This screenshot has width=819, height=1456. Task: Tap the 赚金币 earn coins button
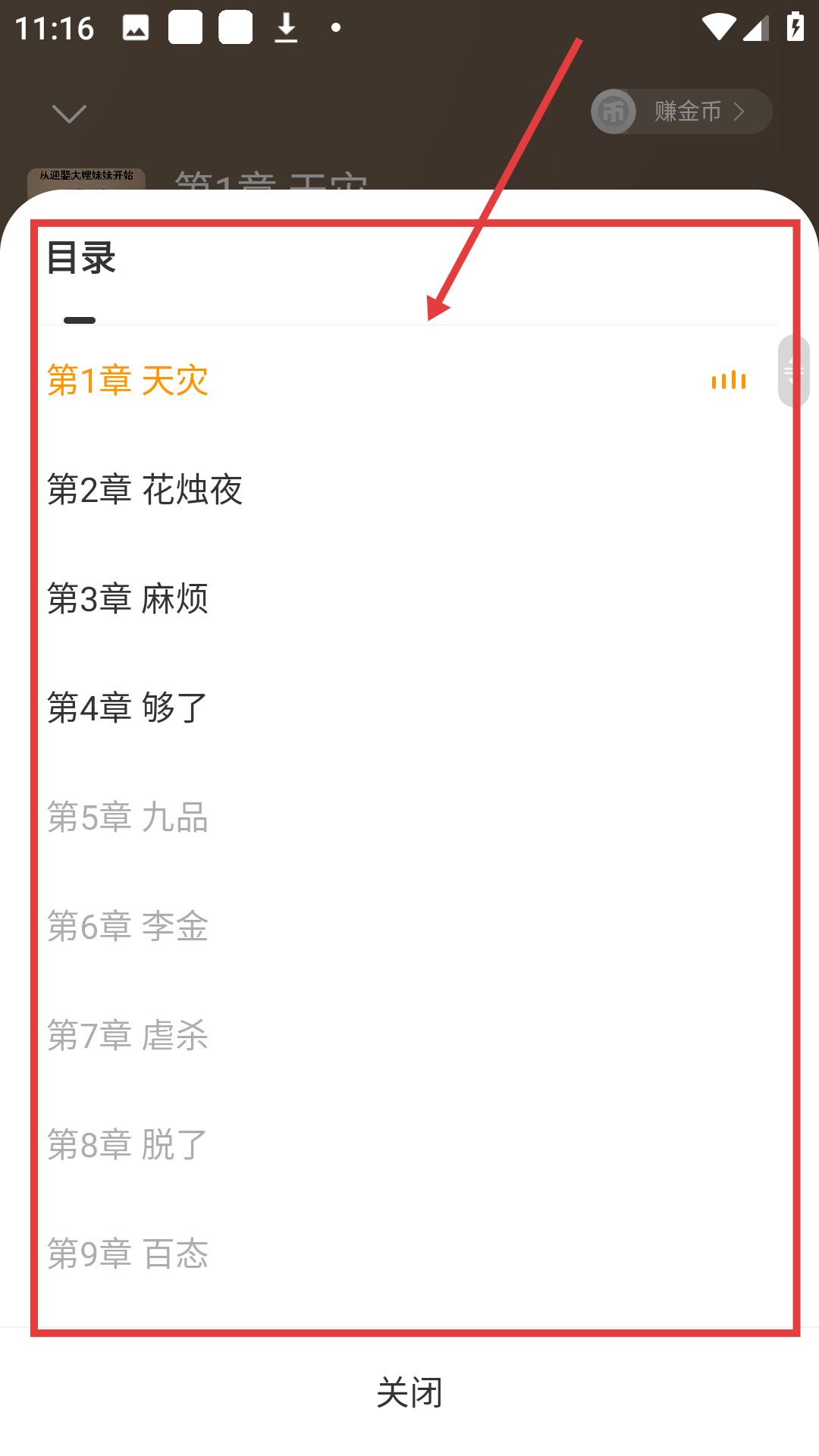click(x=681, y=111)
